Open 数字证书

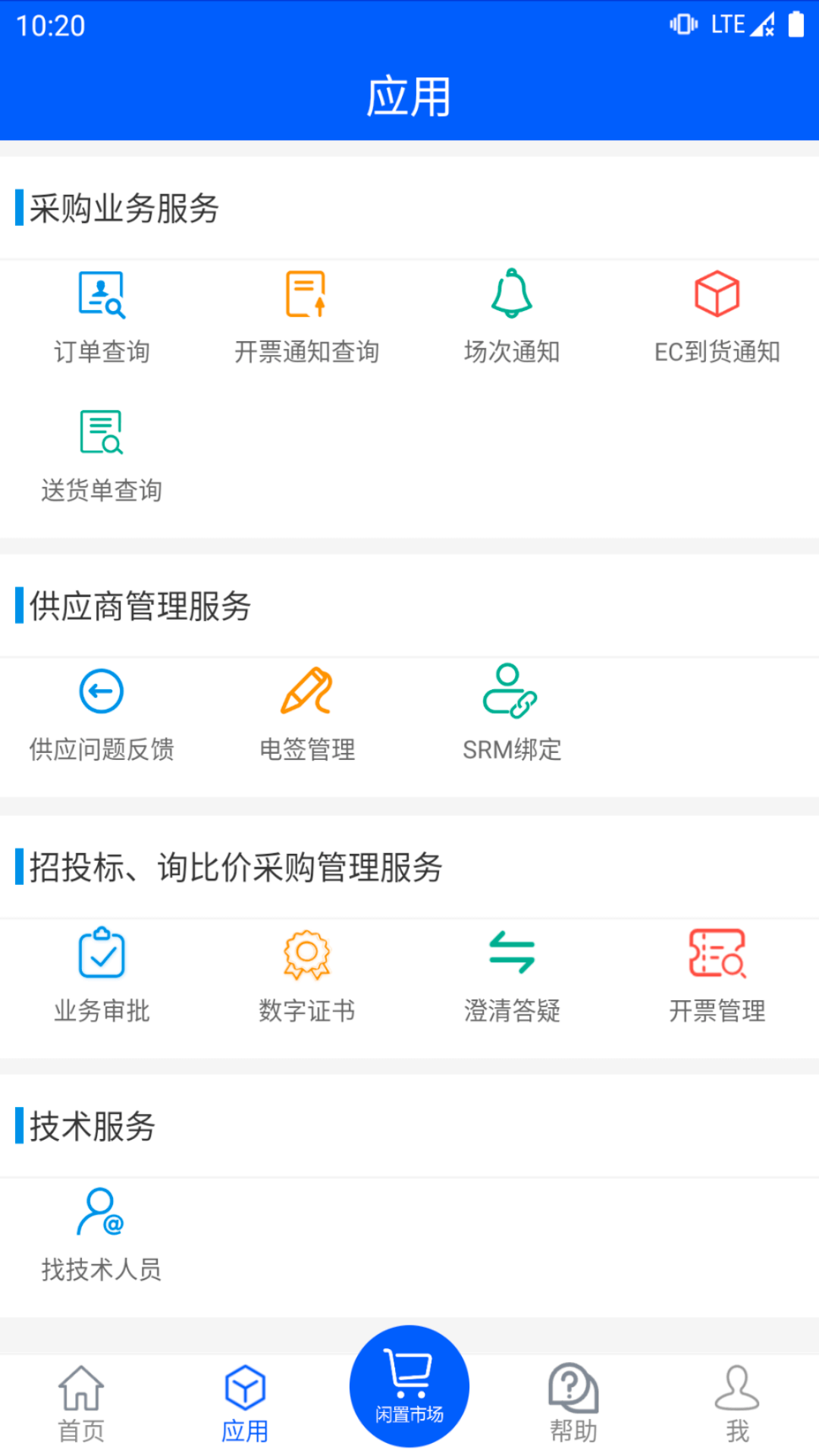[306, 975]
